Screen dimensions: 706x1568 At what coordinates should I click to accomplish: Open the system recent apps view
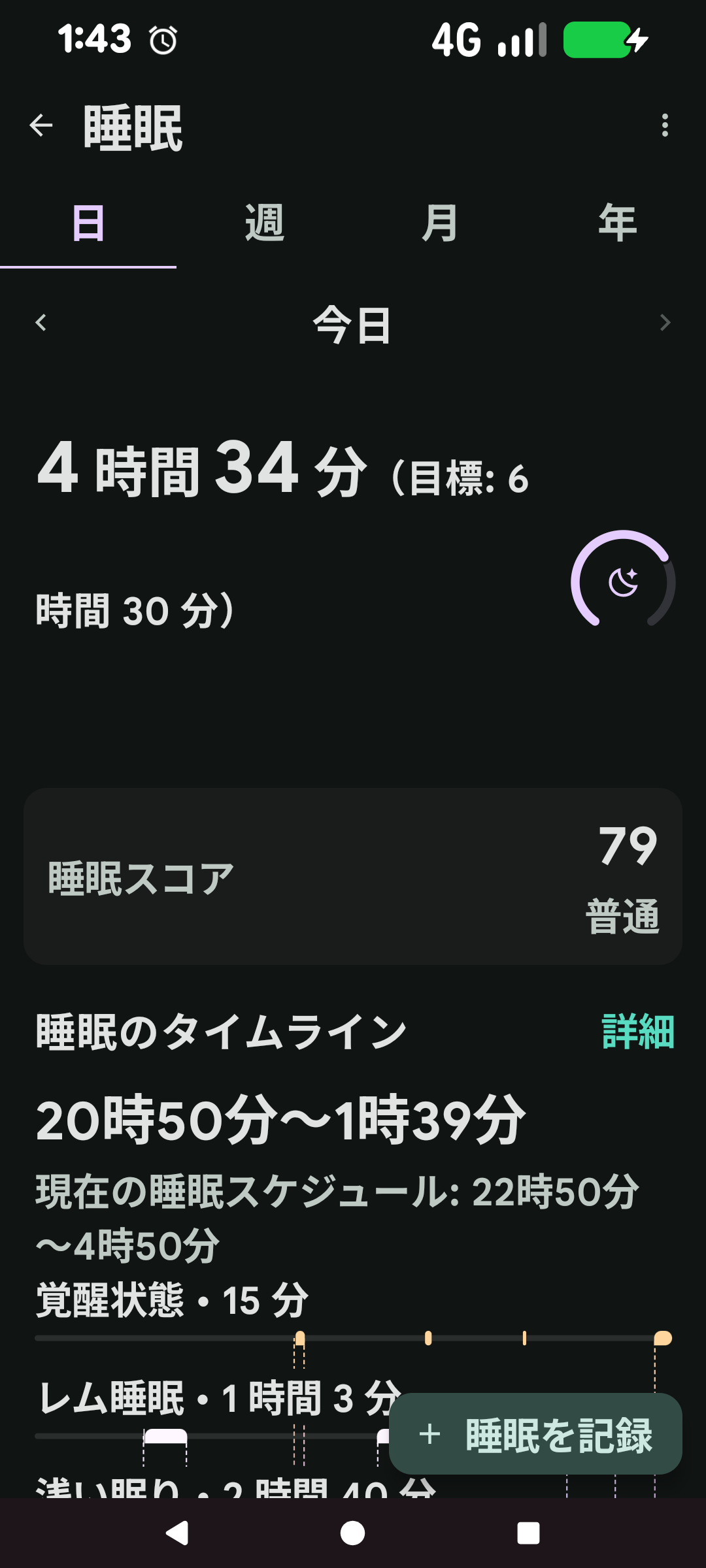[528, 1533]
